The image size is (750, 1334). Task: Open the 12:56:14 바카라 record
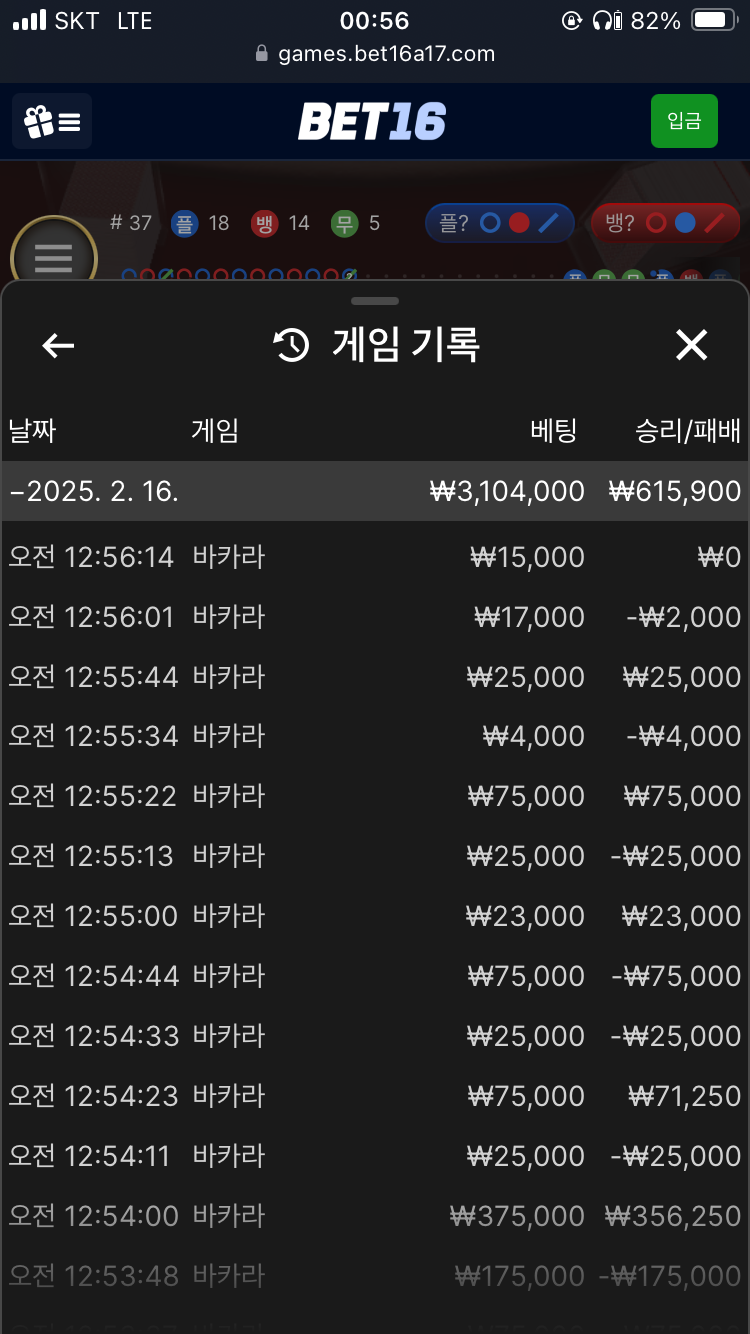coord(375,557)
